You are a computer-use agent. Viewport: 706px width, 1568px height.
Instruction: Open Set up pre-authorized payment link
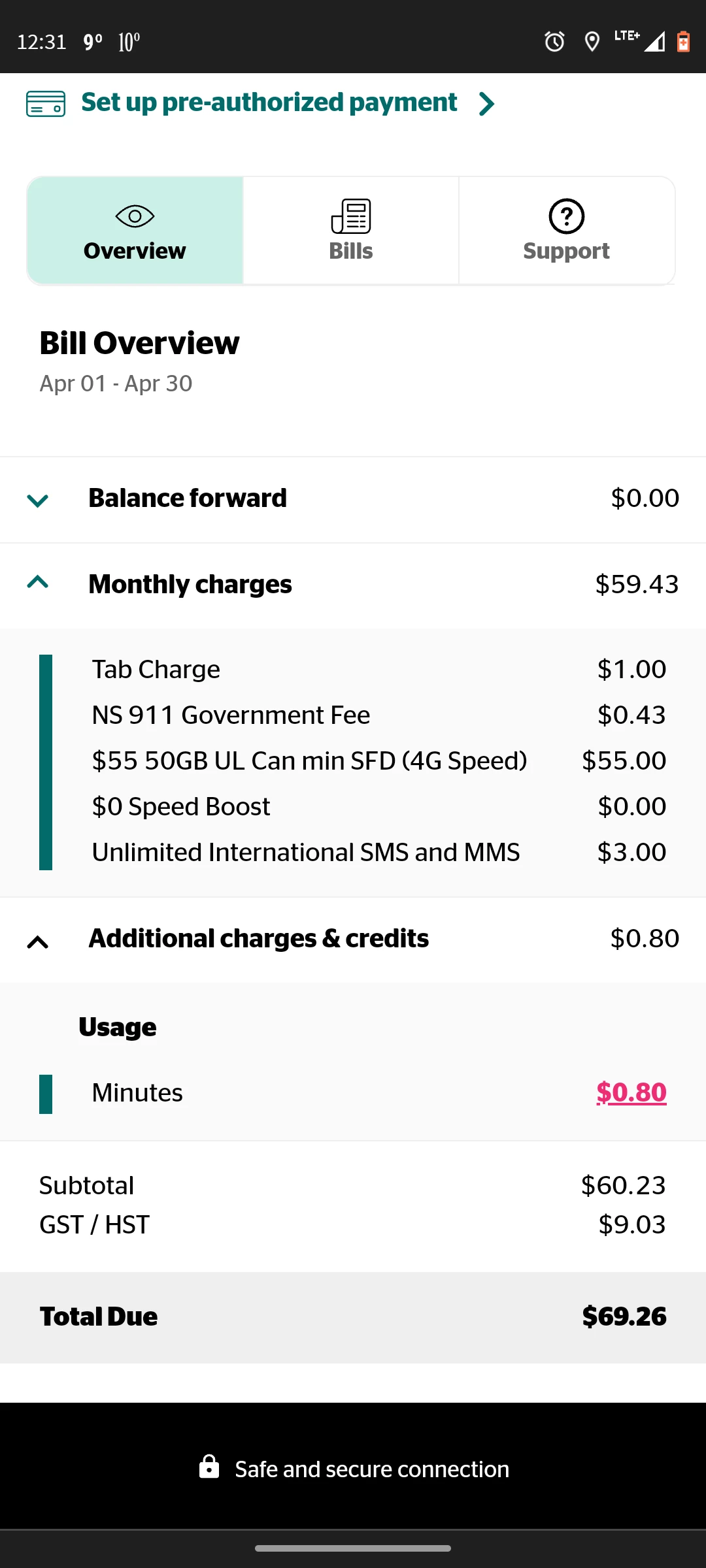269,103
